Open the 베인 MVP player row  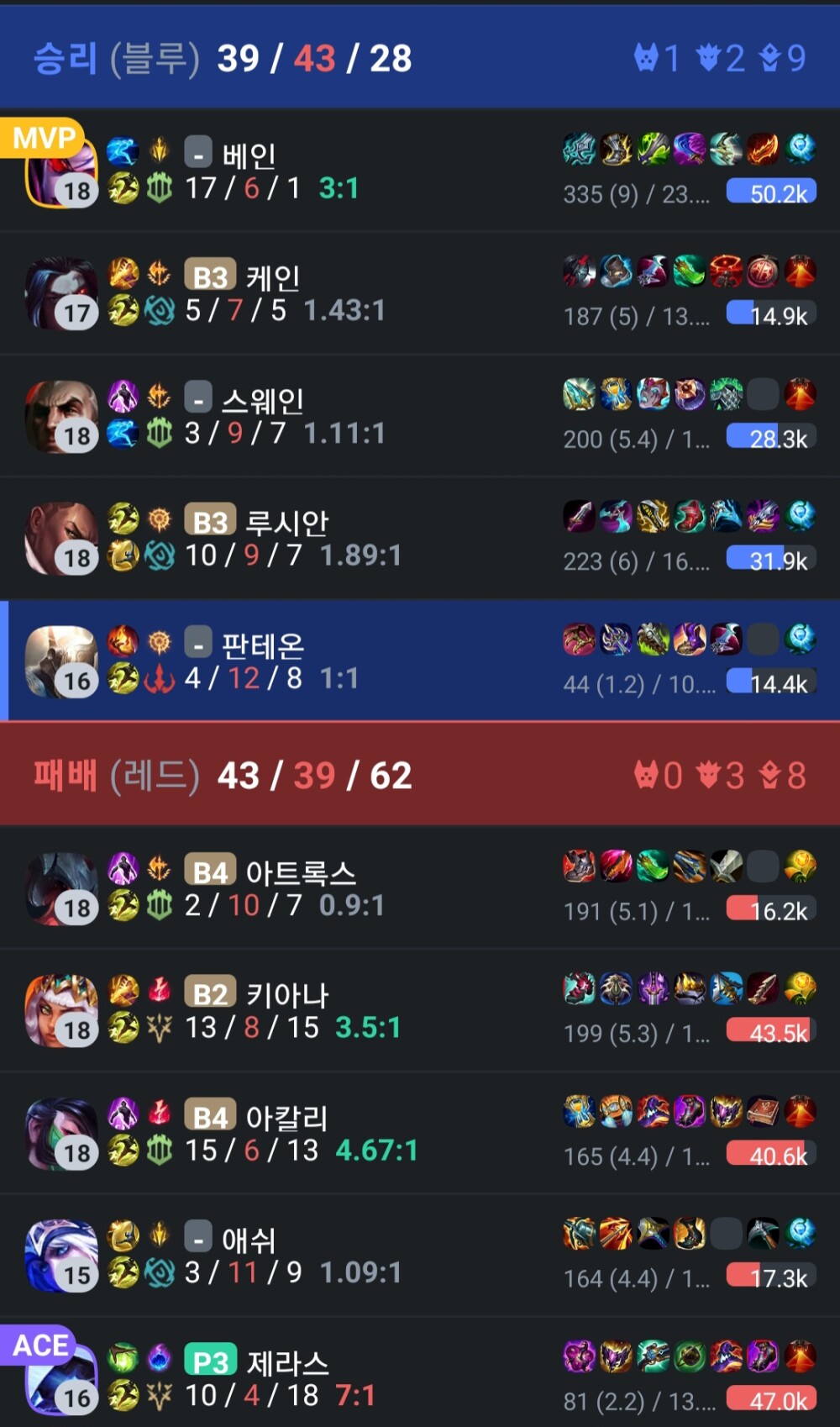pos(420,171)
